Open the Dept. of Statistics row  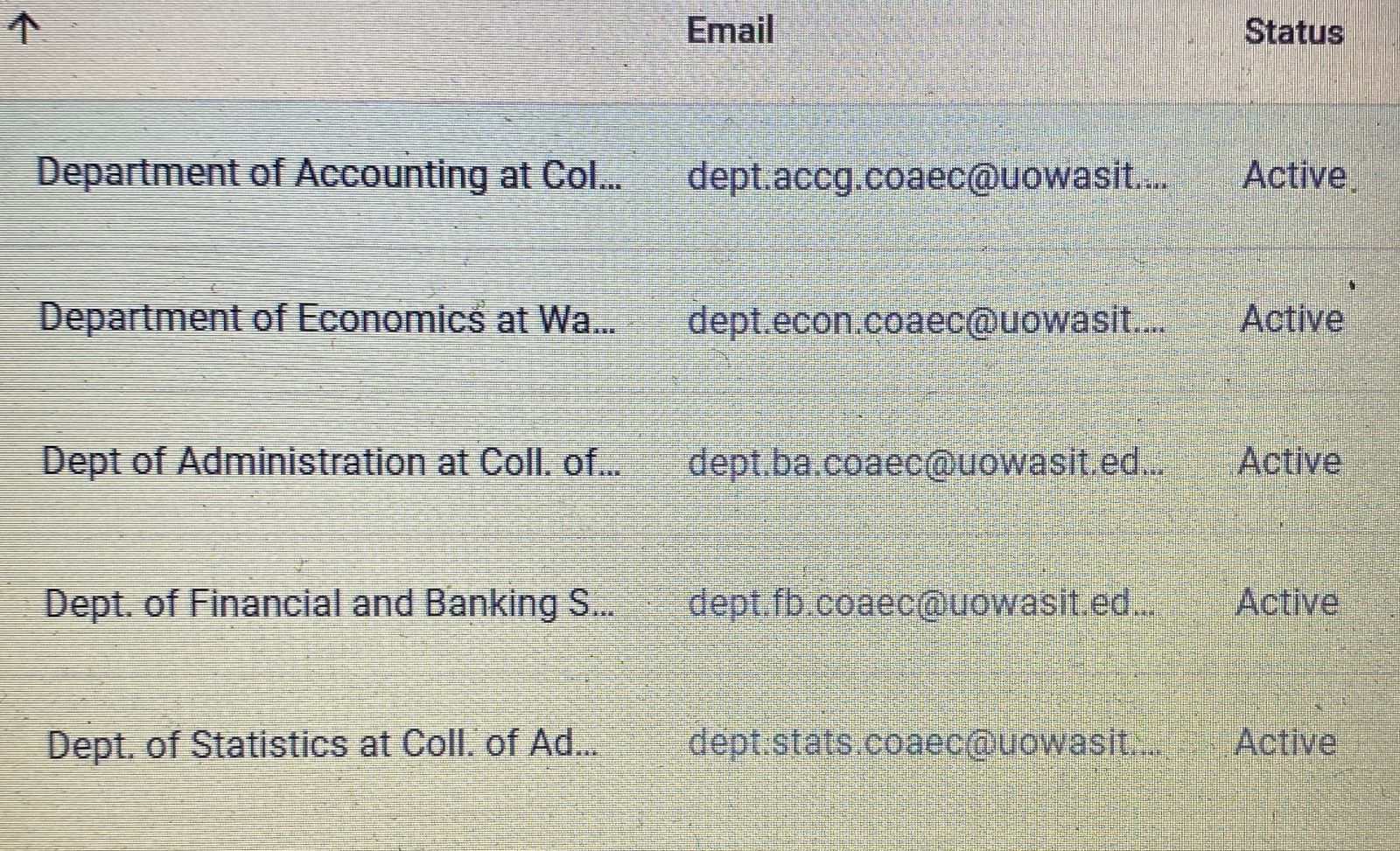click(323, 745)
